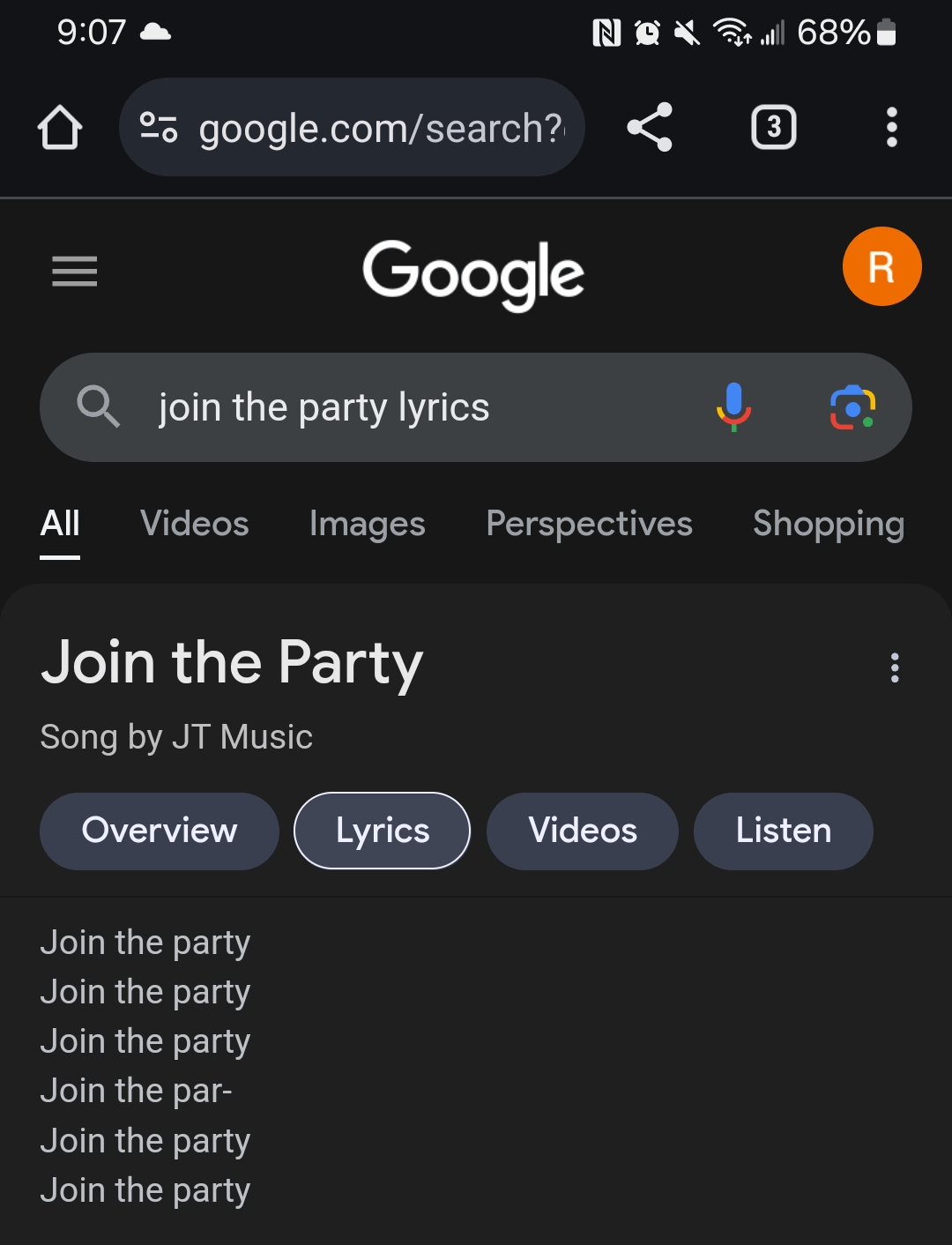This screenshot has height=1245, width=952.
Task: Start a voice search
Action: pyautogui.click(x=733, y=407)
